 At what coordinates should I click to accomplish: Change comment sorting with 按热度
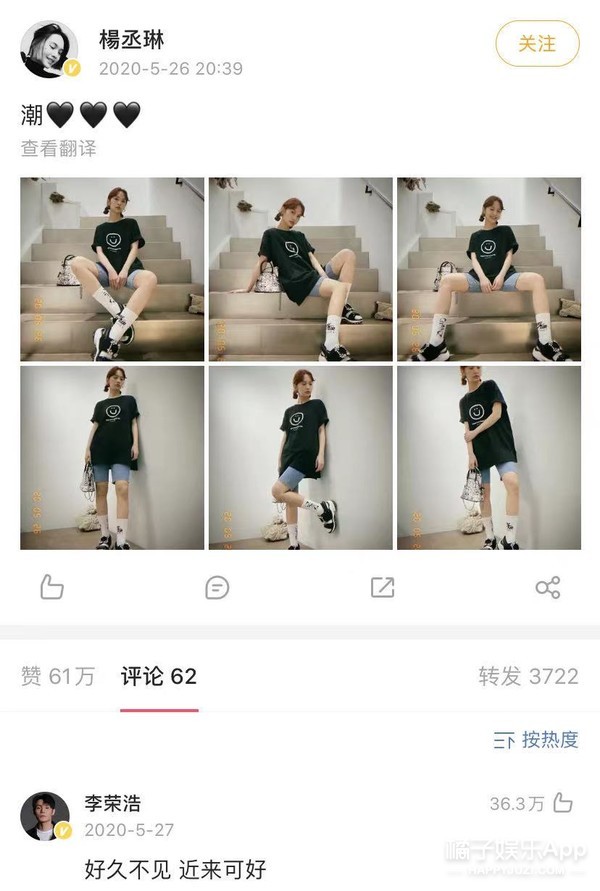[537, 740]
